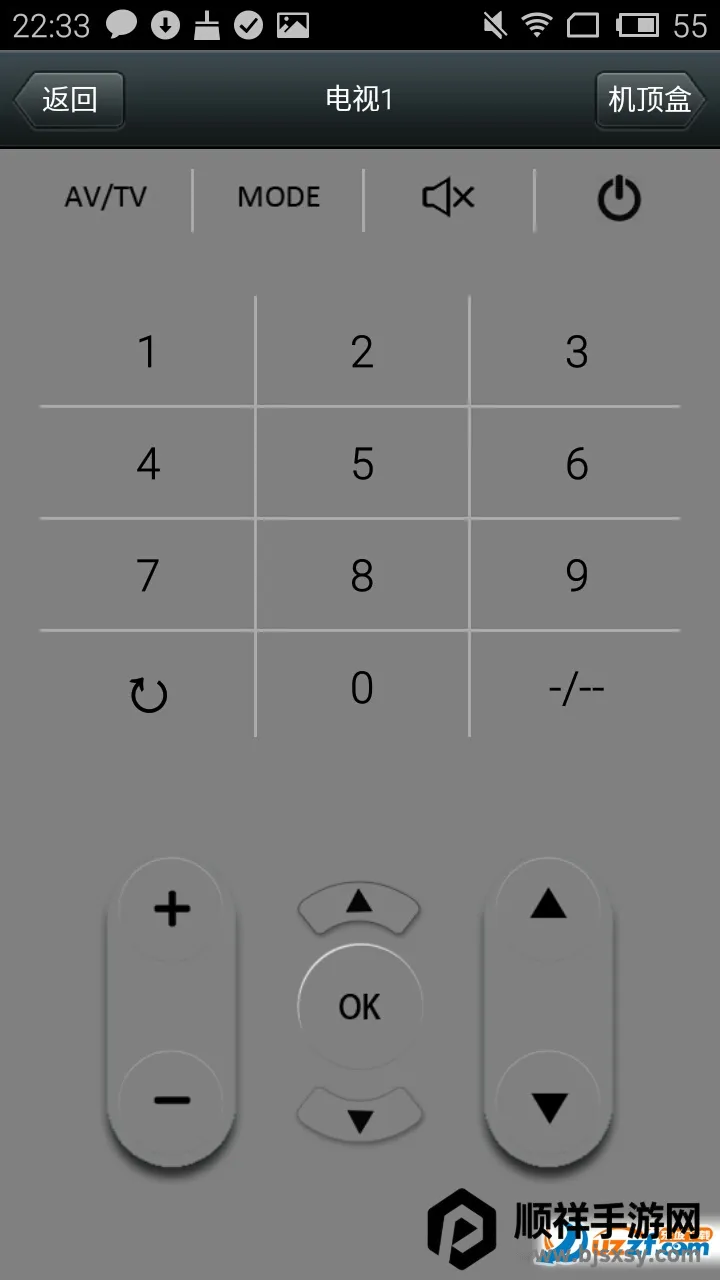Enter digit 0 on keypad
This screenshot has width=720, height=1280.
[362, 688]
